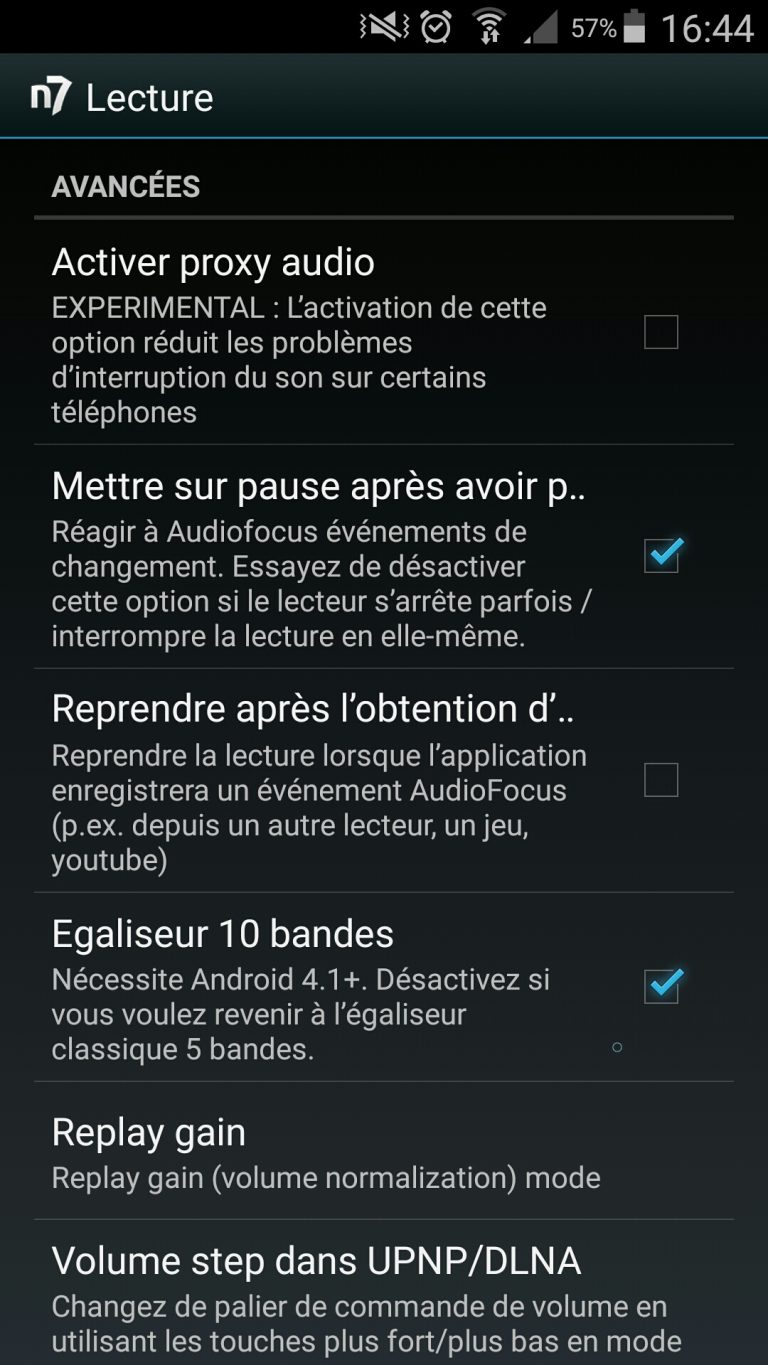Disable Mettre sur pause après avoir checkbox
The width and height of the screenshot is (768, 1365).
point(661,558)
